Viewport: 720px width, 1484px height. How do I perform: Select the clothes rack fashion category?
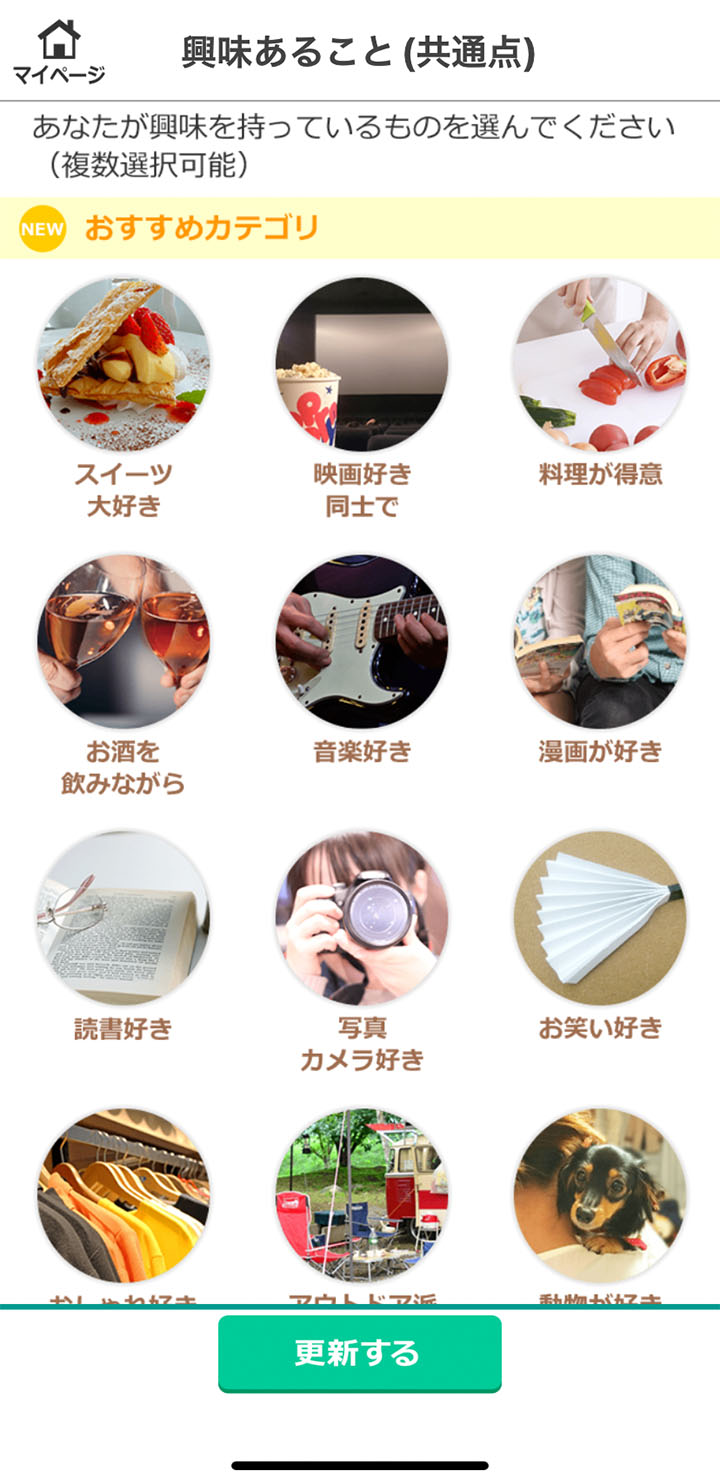(123, 1195)
